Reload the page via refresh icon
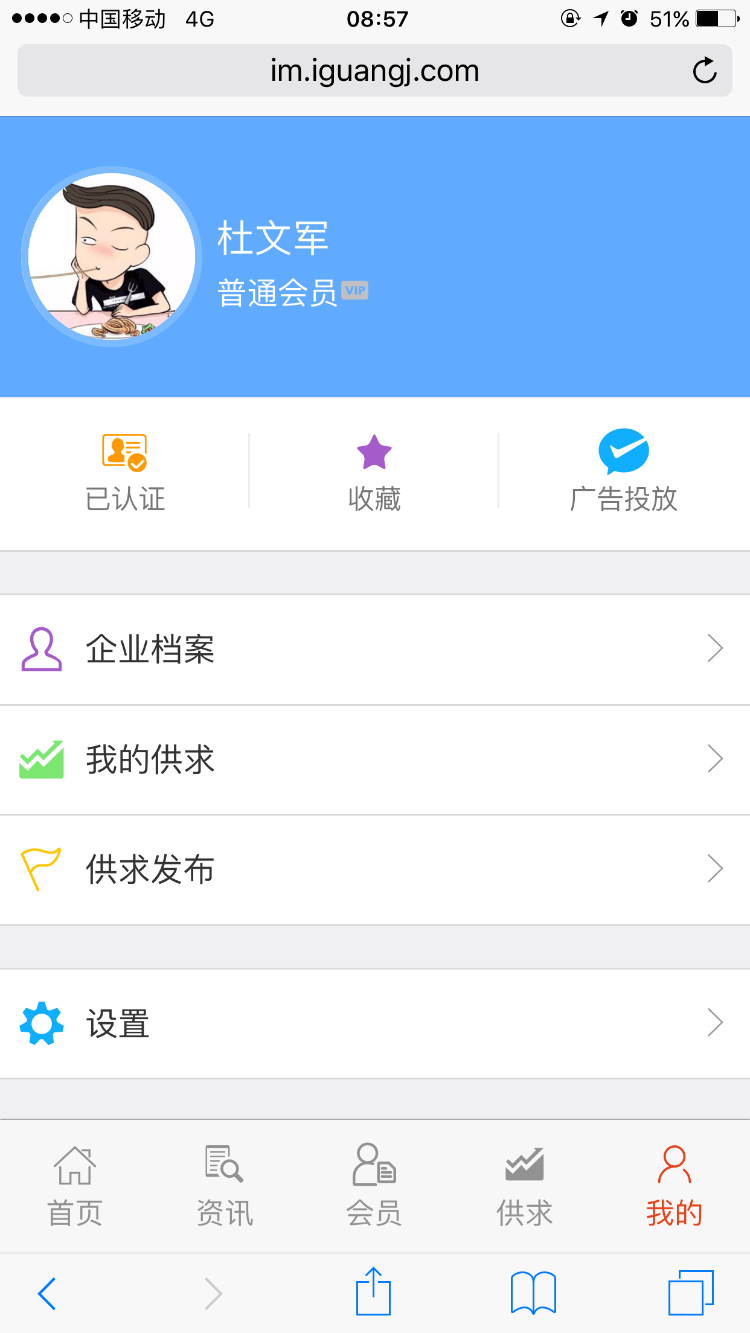The image size is (750, 1333). coord(704,70)
